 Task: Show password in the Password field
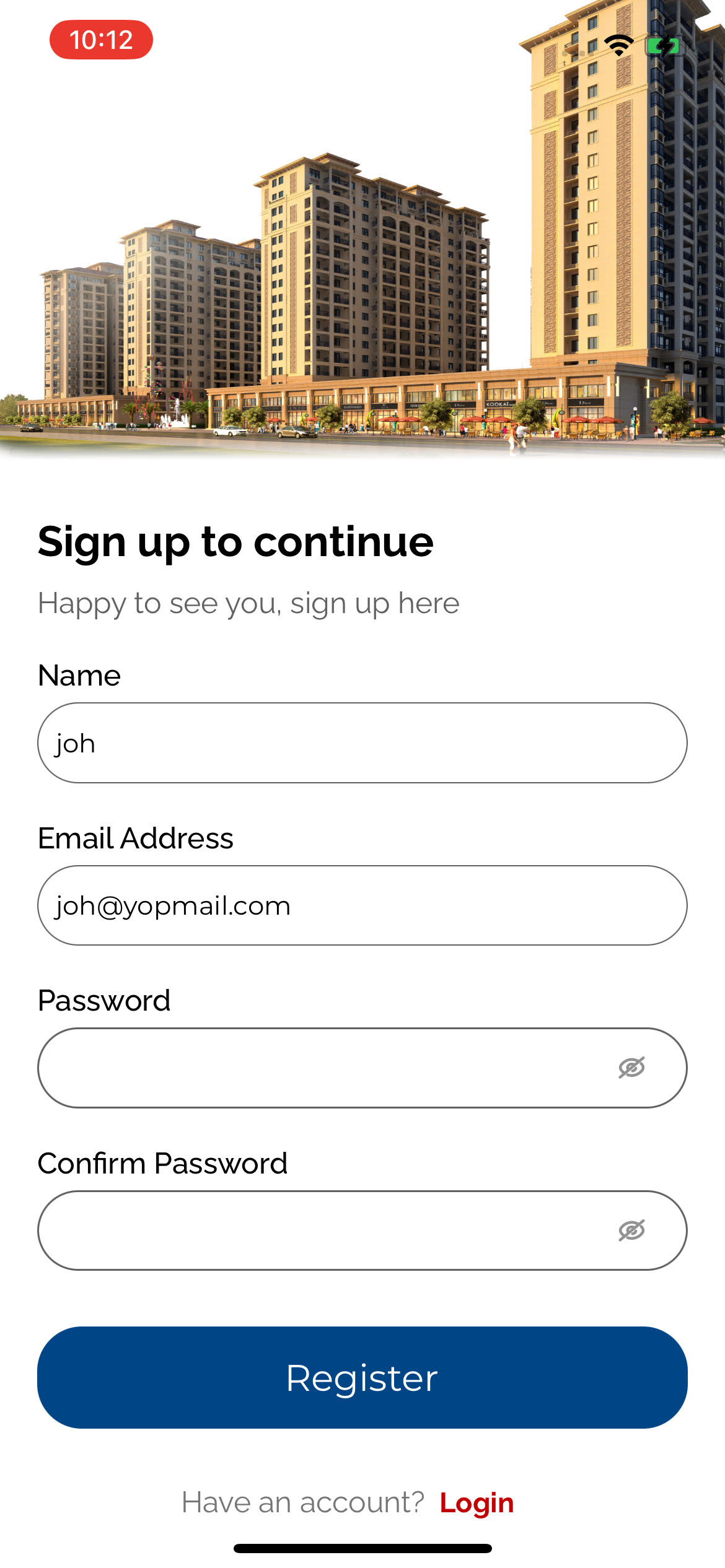[631, 1068]
